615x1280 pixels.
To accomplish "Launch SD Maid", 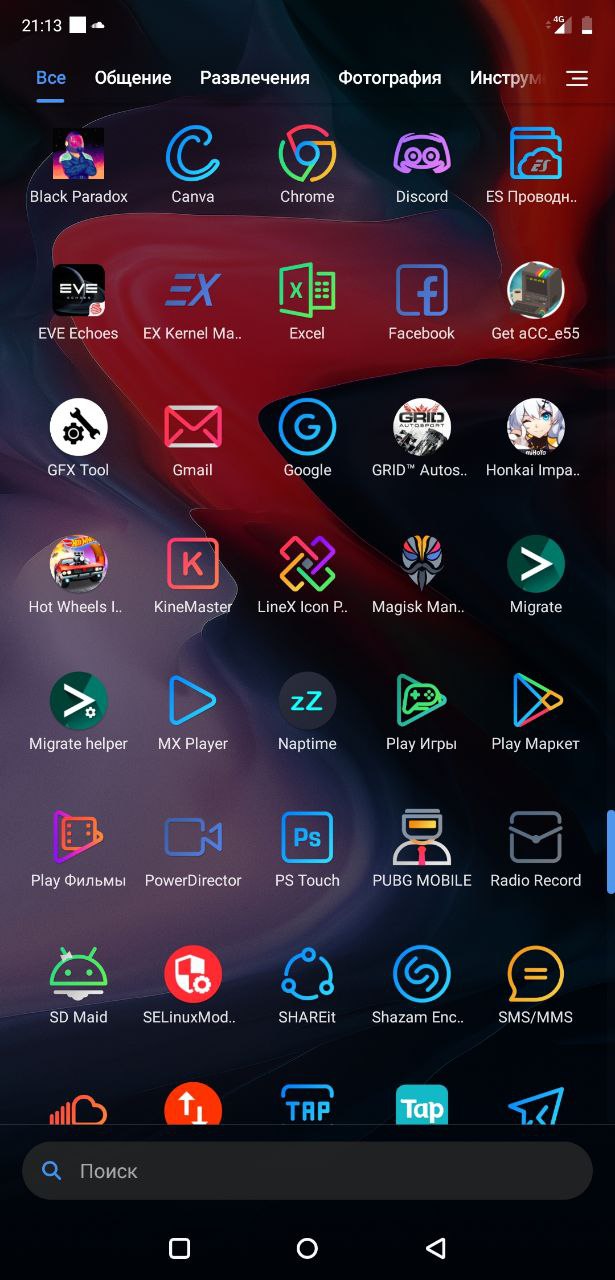I will (x=78, y=975).
